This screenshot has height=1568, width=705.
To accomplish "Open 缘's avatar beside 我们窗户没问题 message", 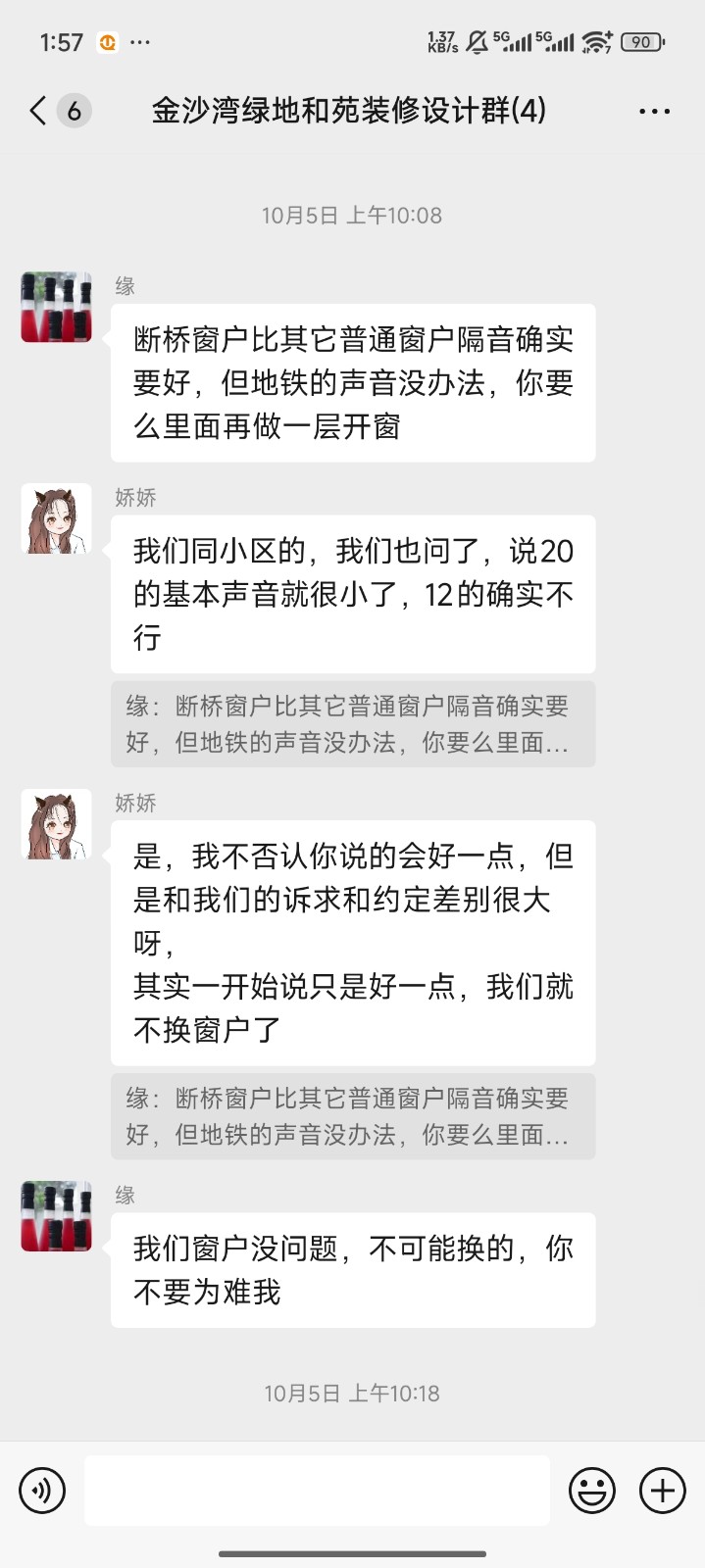I will pos(56,1216).
